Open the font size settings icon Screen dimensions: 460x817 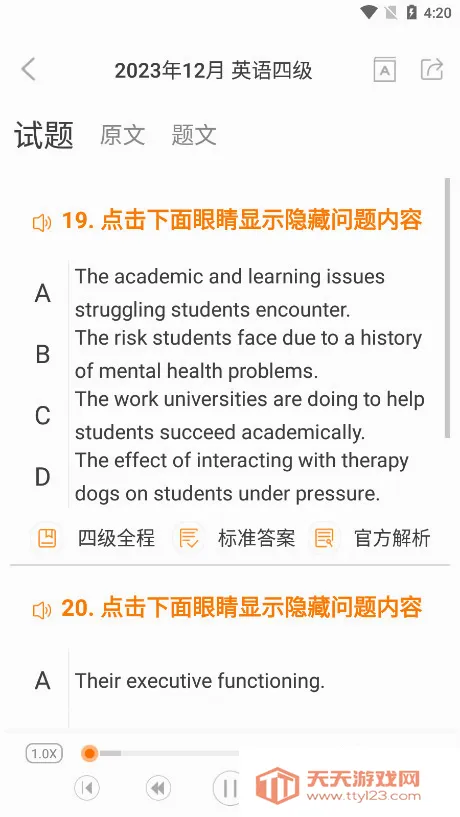click(x=384, y=70)
